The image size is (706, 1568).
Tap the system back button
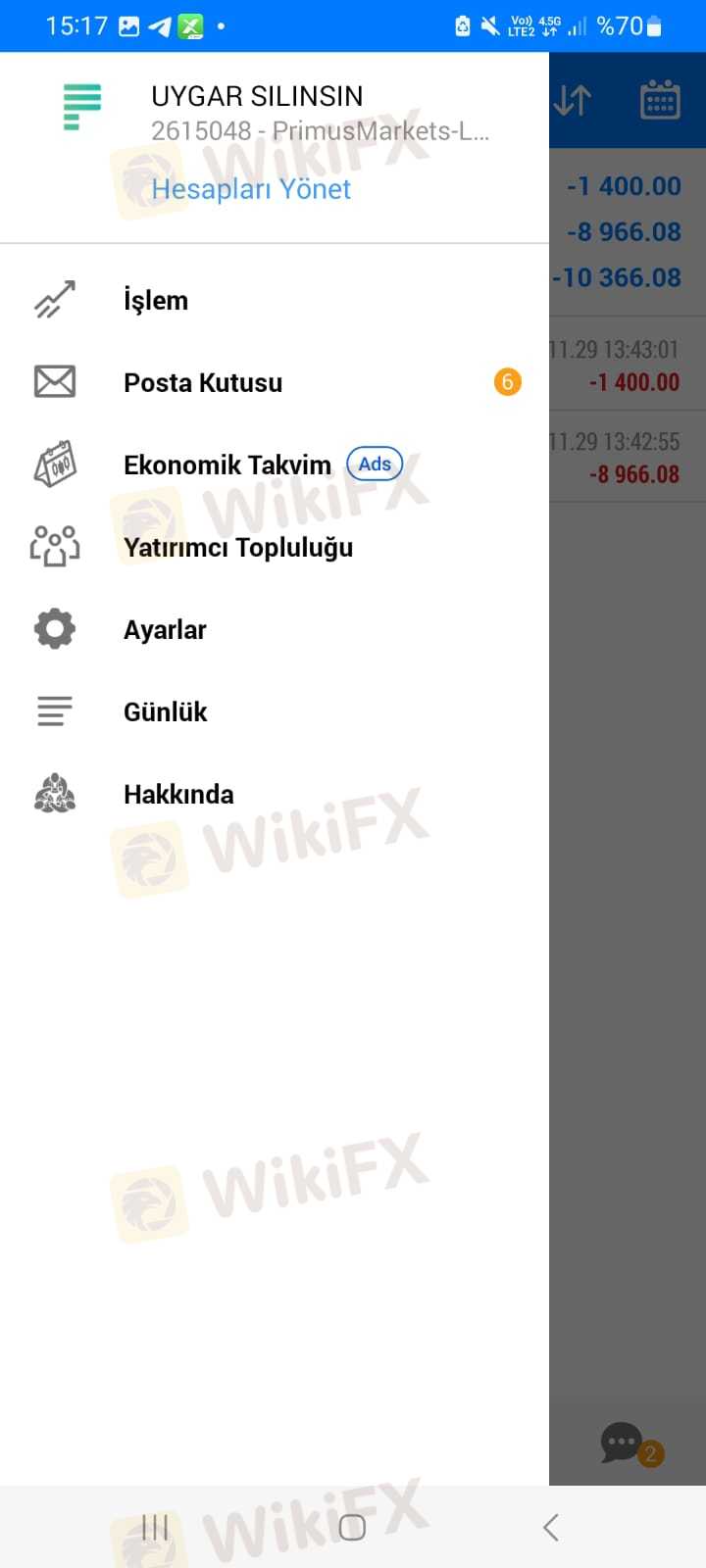click(x=551, y=1527)
